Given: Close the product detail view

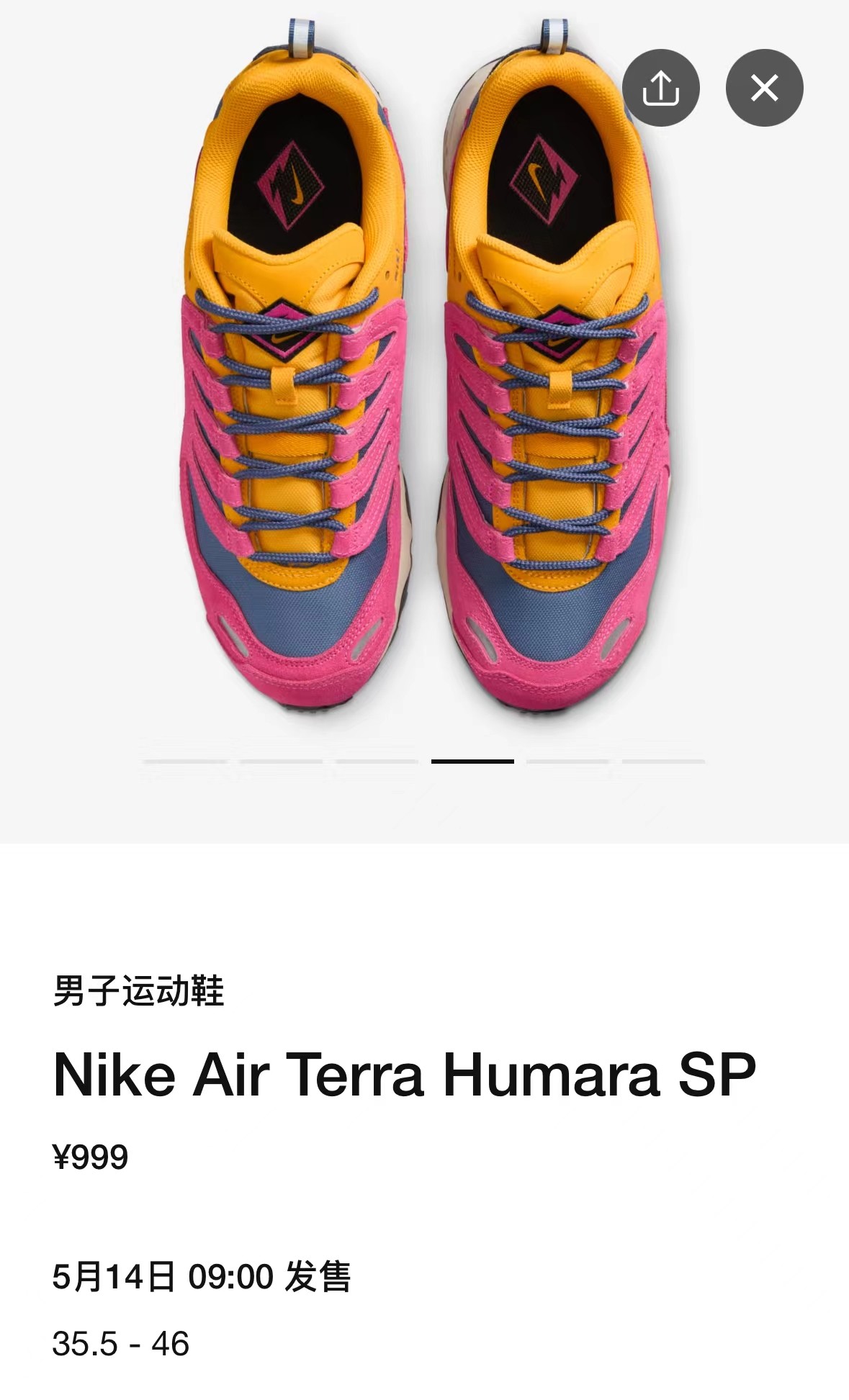Looking at the screenshot, I should 764,88.
